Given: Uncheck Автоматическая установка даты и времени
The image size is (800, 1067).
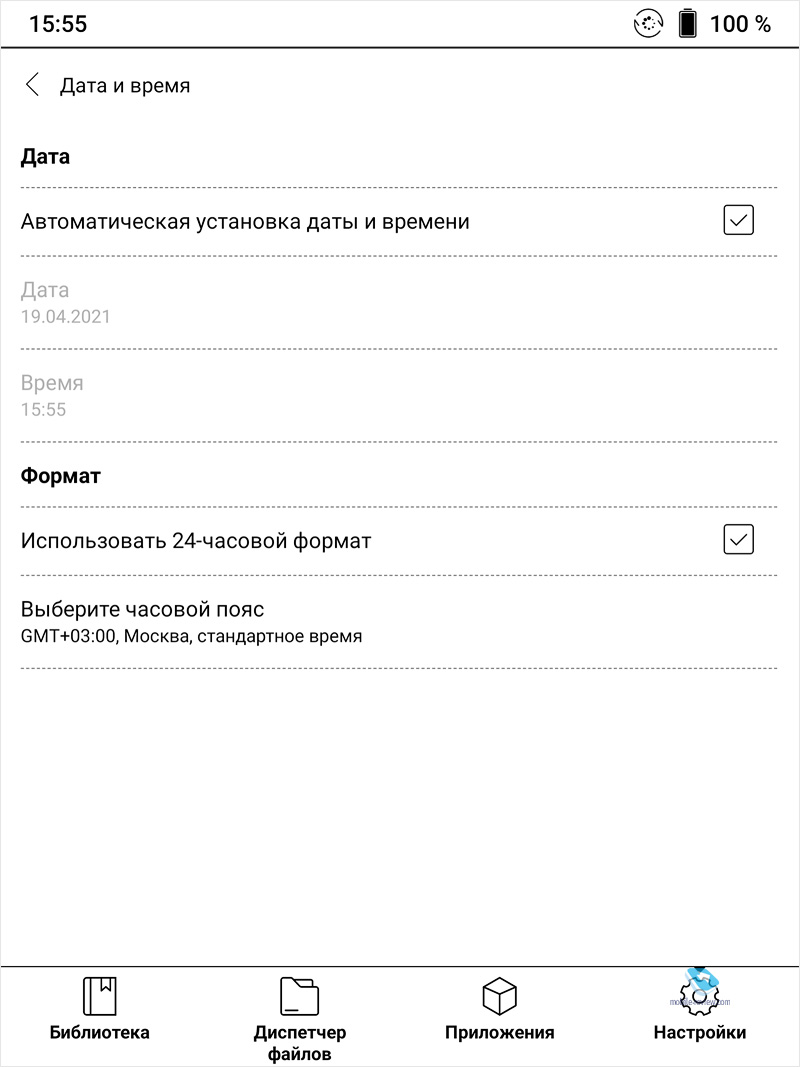Looking at the screenshot, I should (x=738, y=220).
